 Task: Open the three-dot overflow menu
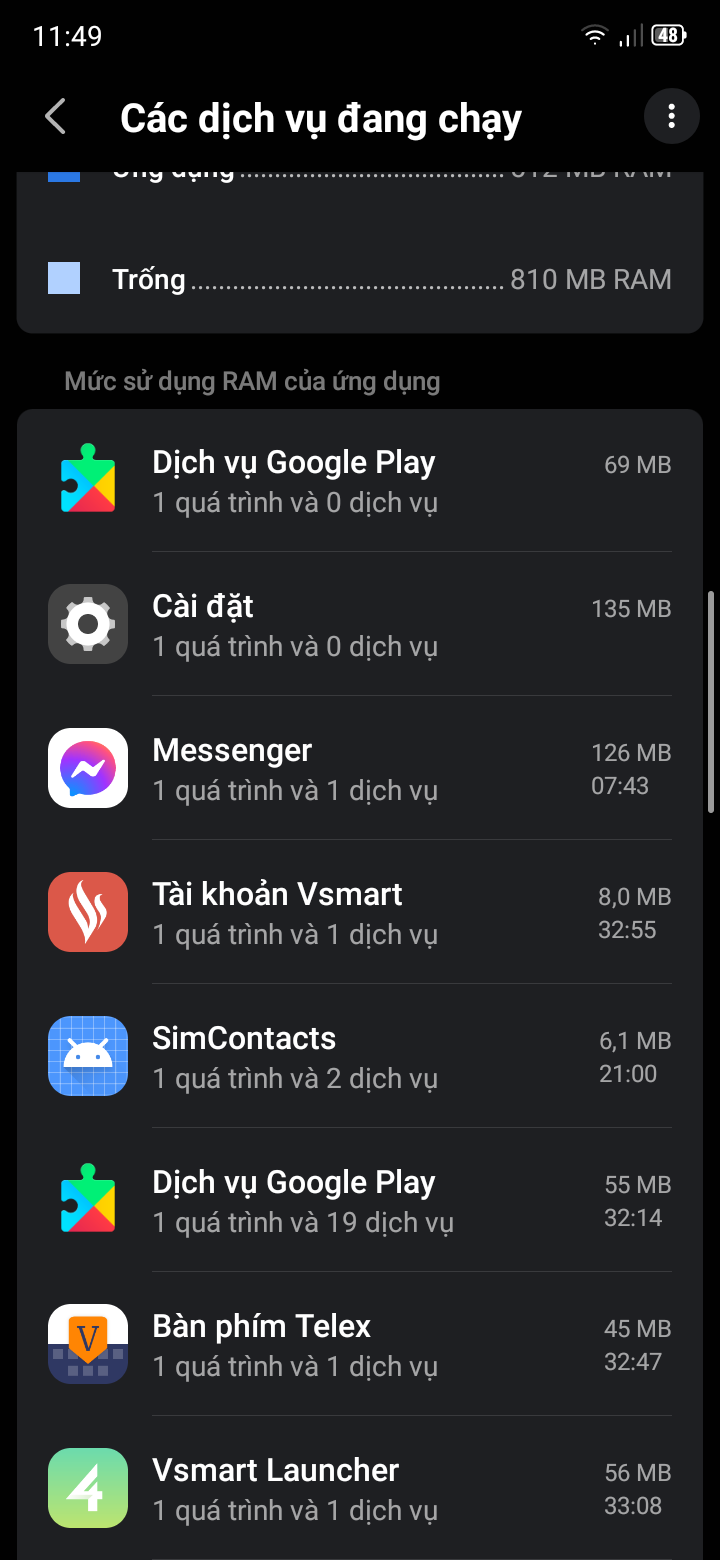(x=671, y=117)
